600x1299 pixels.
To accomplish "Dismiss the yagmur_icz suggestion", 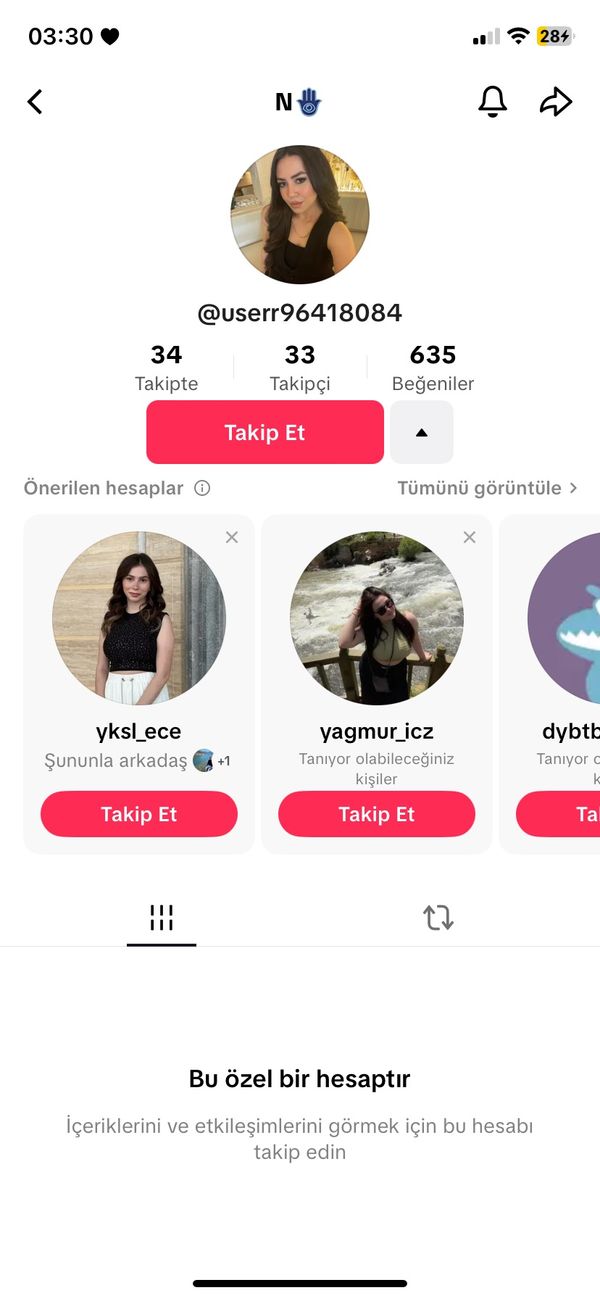I will 469,538.
